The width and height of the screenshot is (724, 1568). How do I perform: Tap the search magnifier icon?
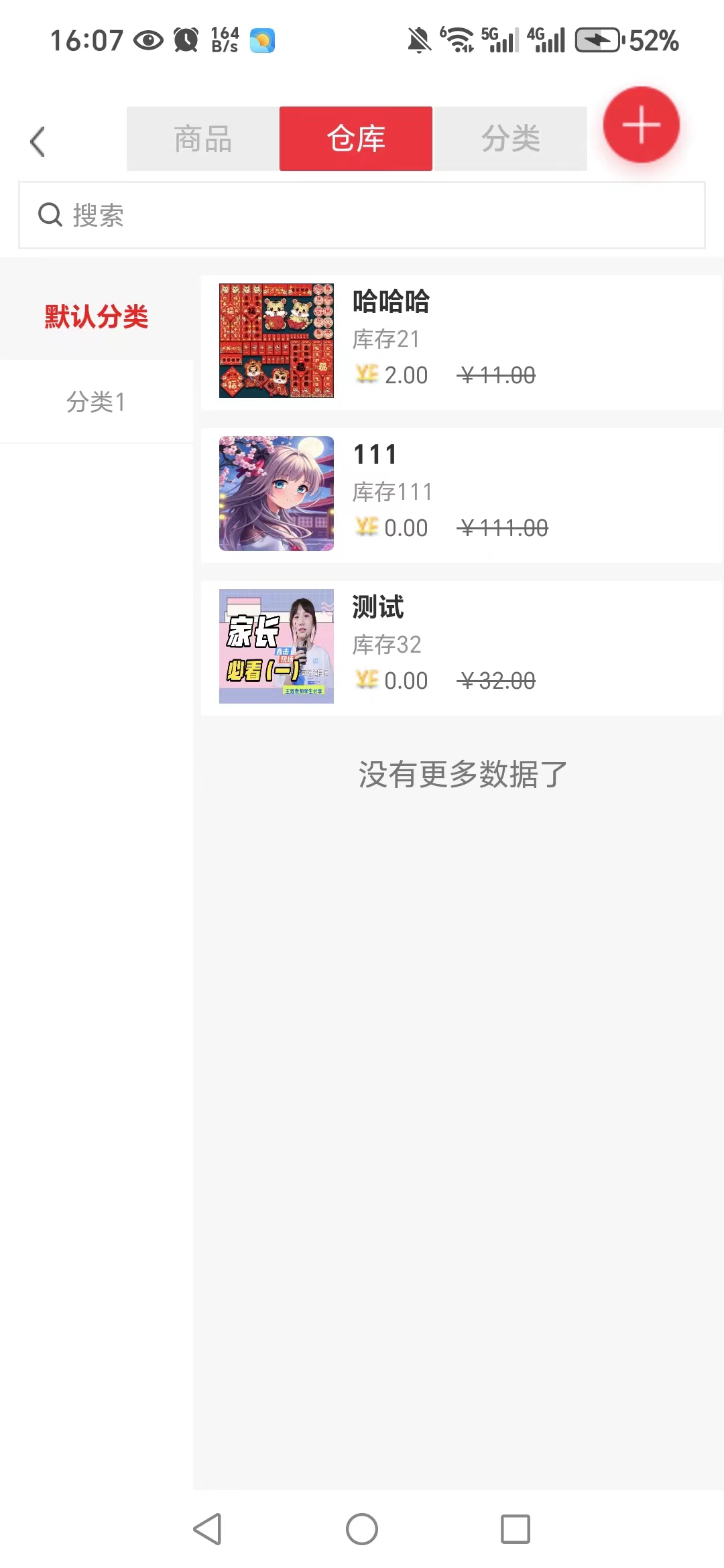click(x=49, y=214)
